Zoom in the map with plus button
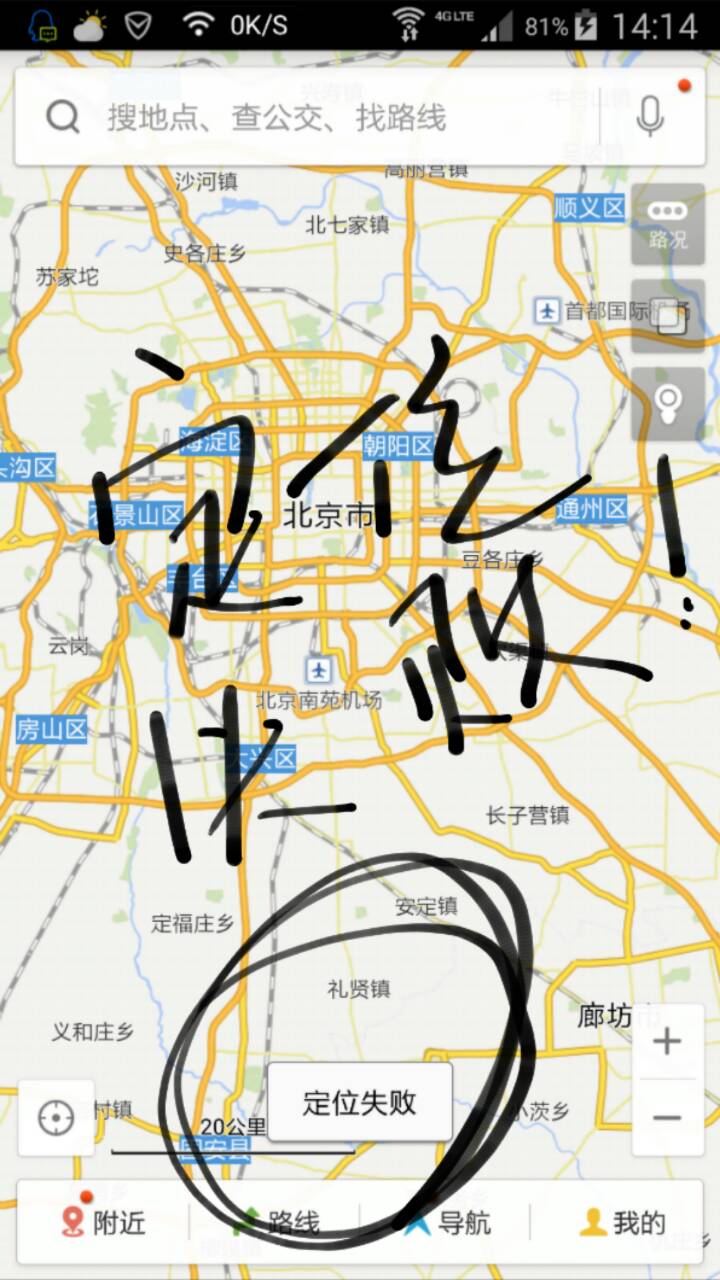The height and width of the screenshot is (1280, 720). pyautogui.click(x=667, y=1042)
